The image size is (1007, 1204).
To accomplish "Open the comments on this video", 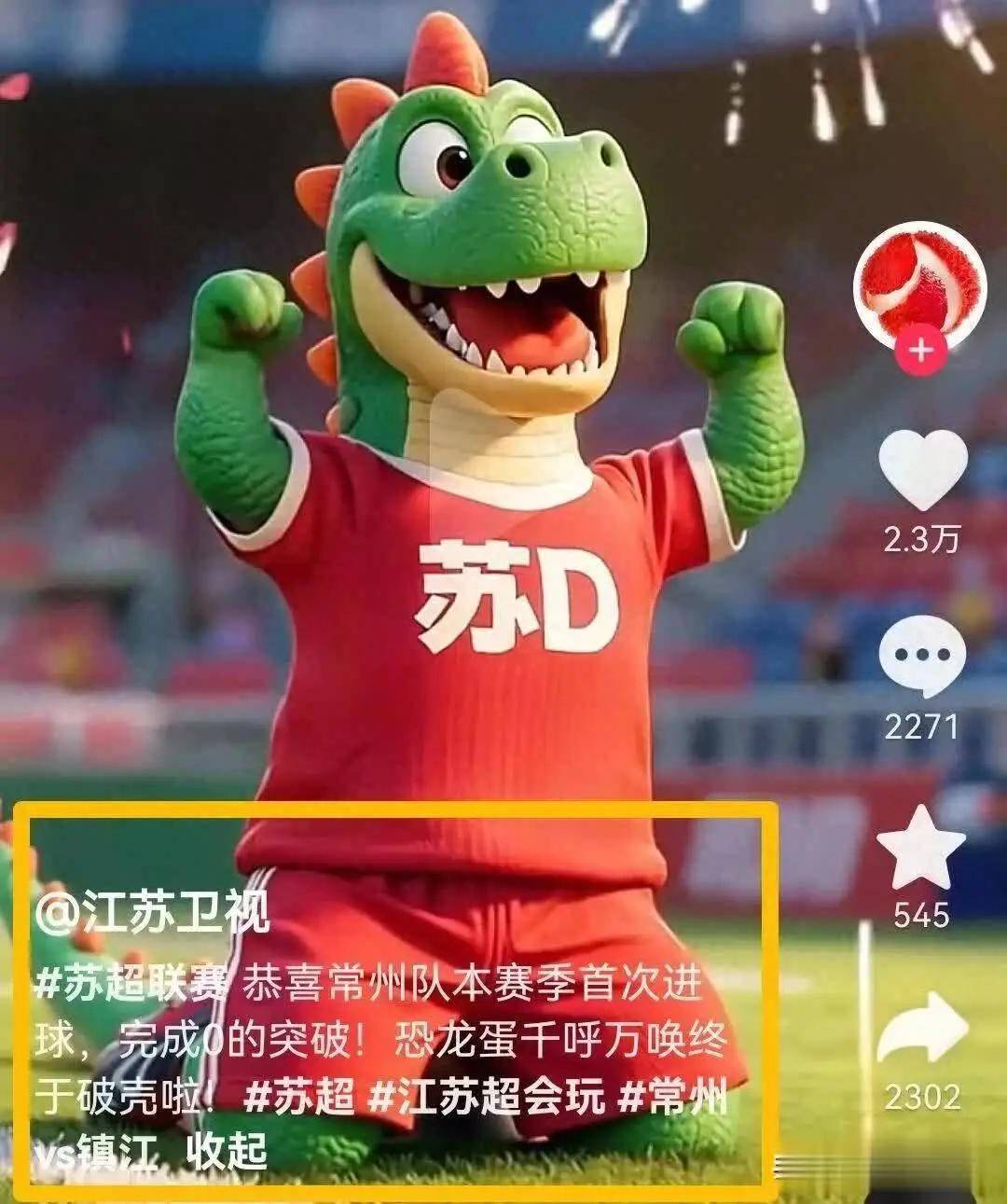I will click(921, 656).
